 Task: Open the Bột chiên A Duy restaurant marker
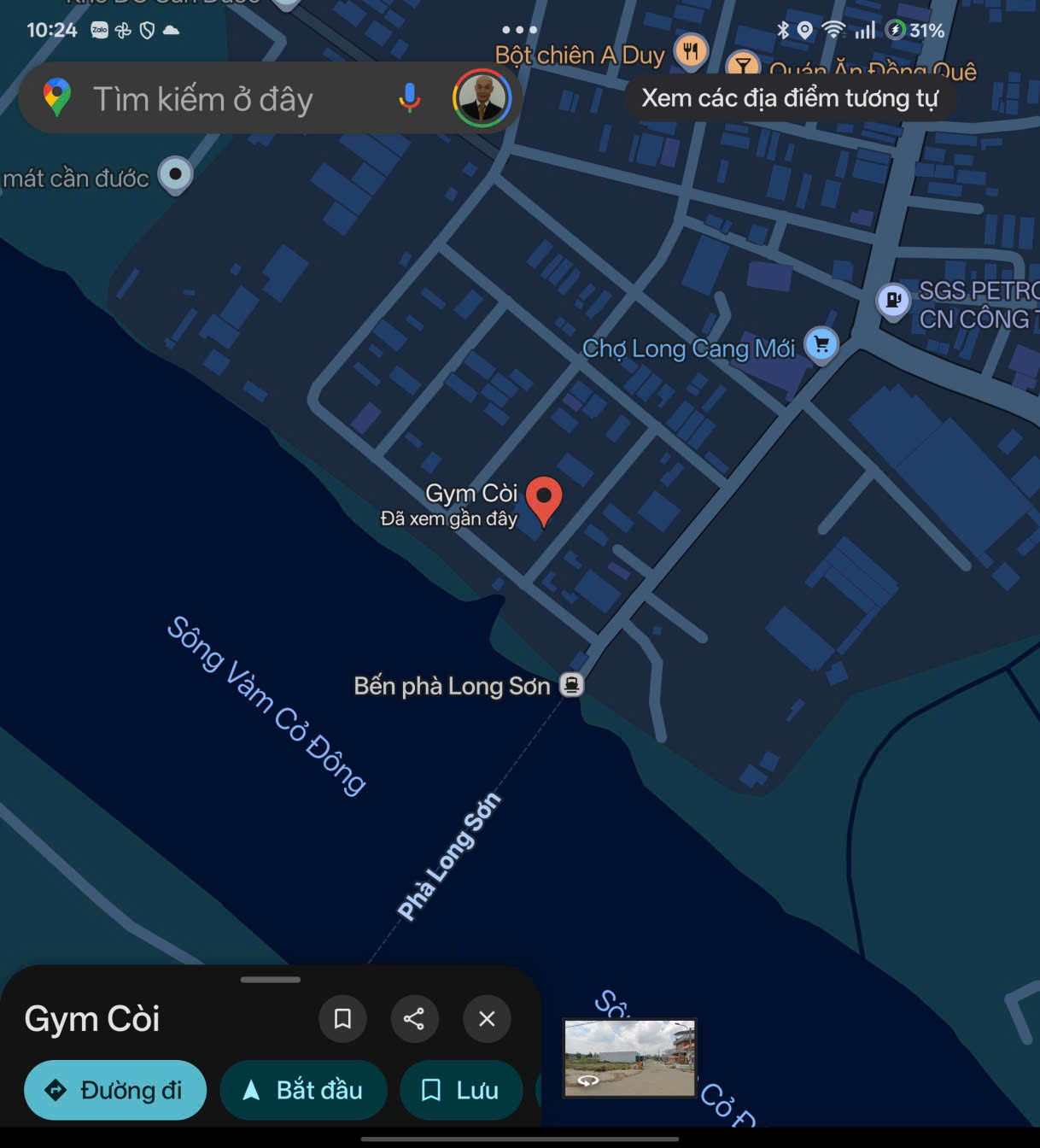690,51
